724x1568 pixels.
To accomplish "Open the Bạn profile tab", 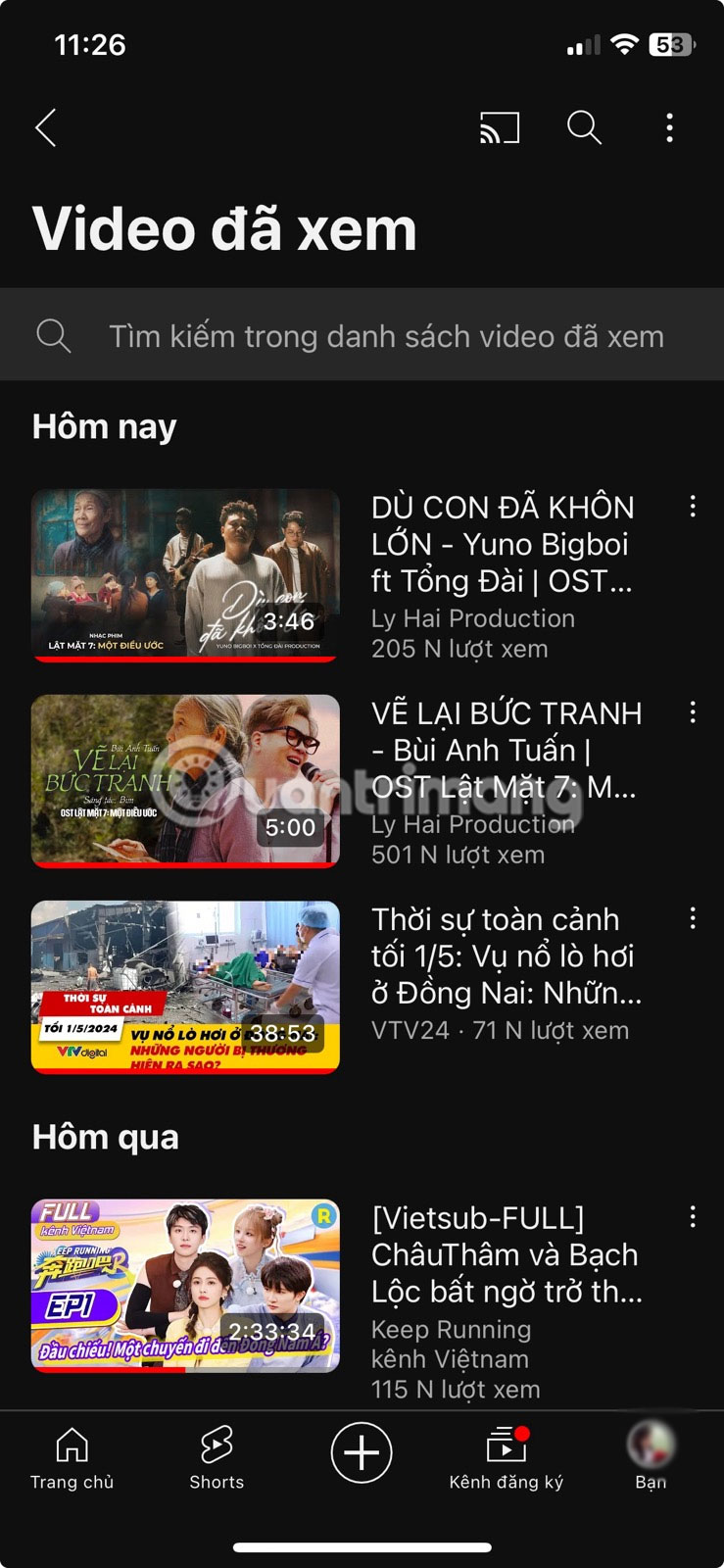I will pos(651,1457).
